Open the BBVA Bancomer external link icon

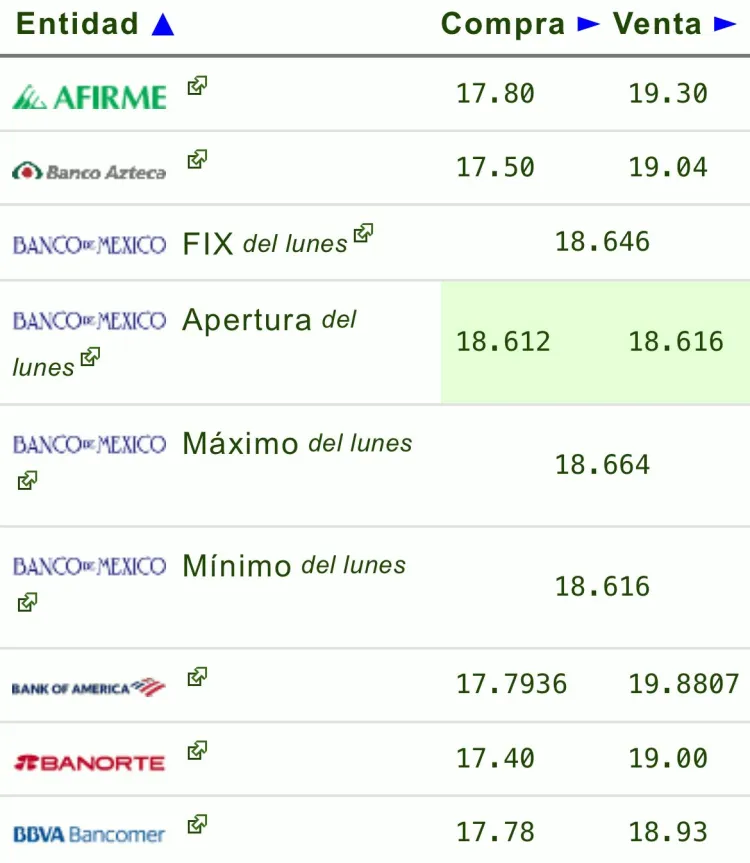click(197, 824)
